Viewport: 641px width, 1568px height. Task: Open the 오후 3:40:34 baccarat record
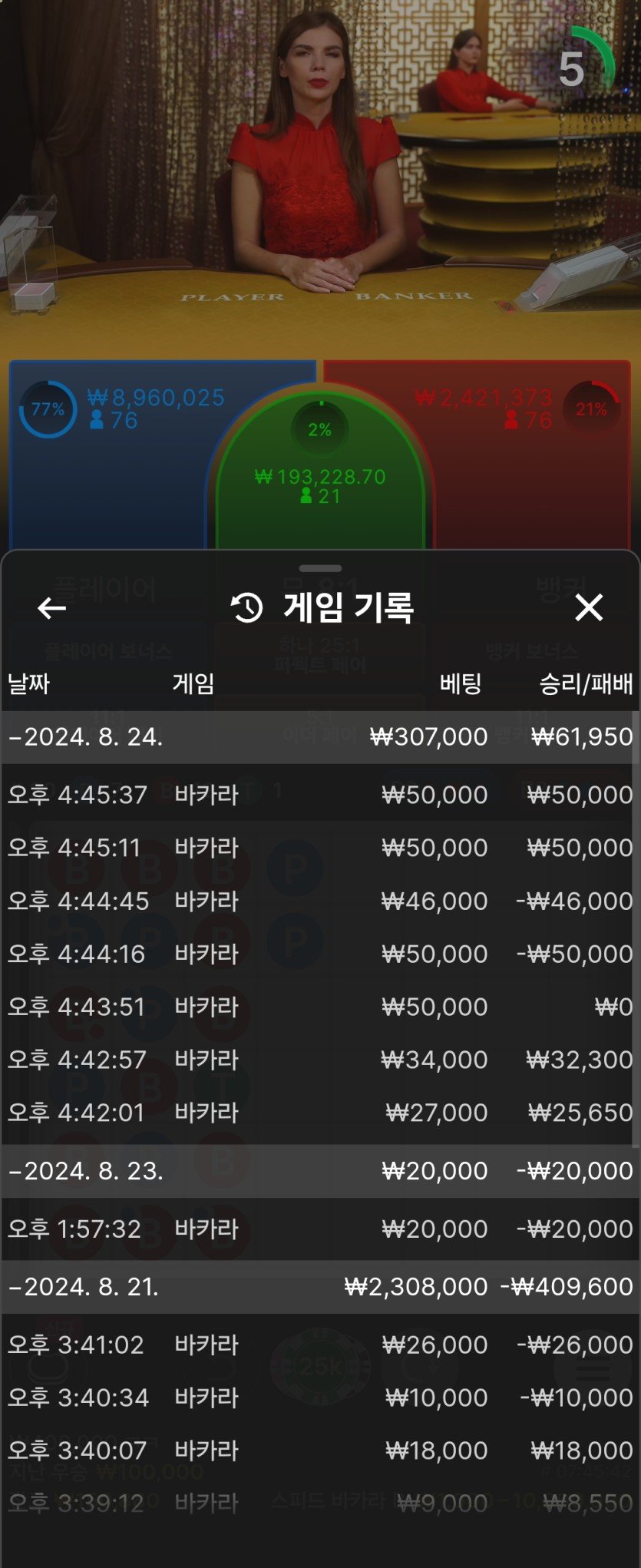319,1398
